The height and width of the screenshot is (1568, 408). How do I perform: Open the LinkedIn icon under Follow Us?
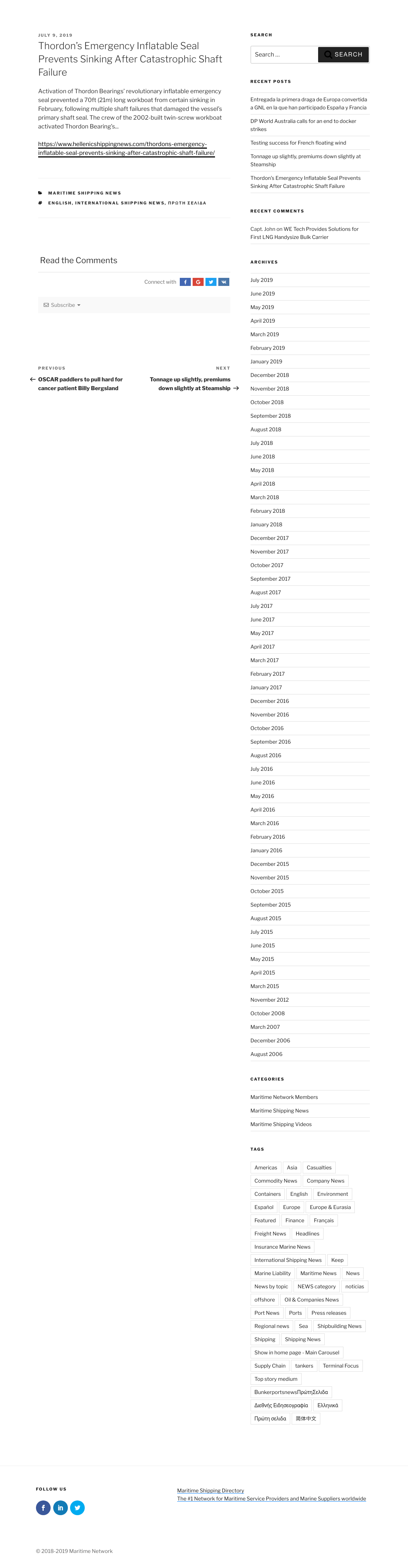coord(60,1508)
